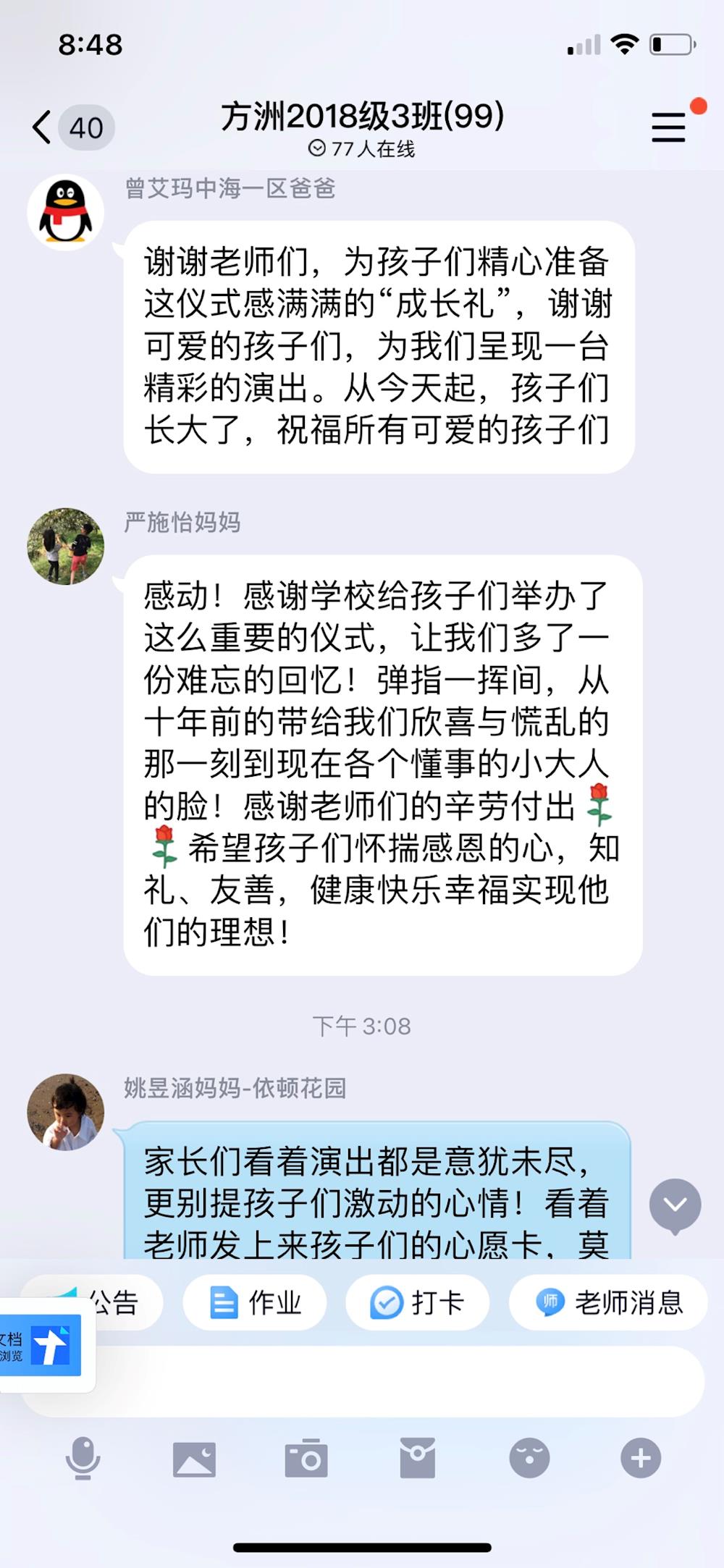Open more attachment options plus
Viewport: 724px width, 1568px height.
(x=641, y=1458)
